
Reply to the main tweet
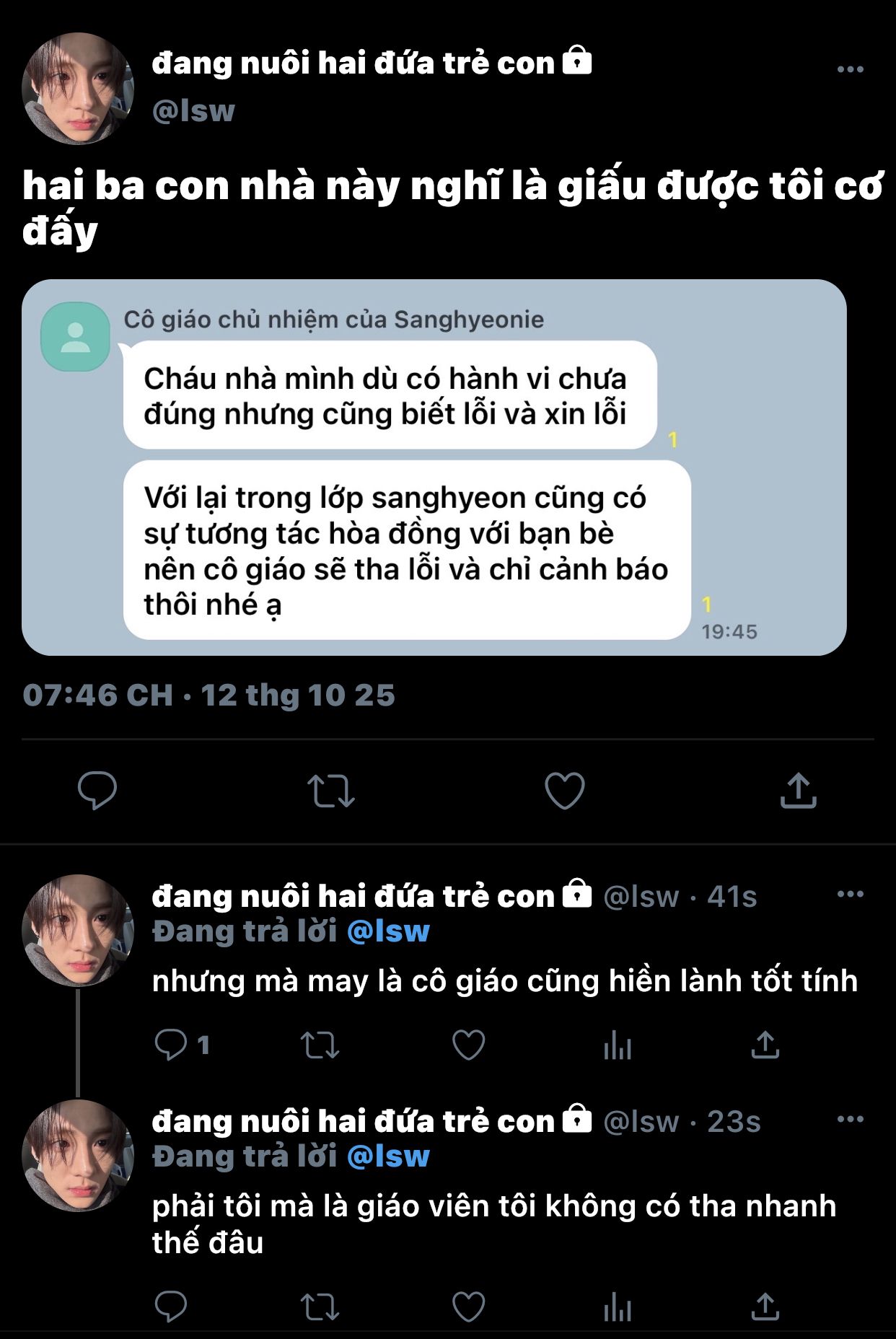(x=97, y=790)
